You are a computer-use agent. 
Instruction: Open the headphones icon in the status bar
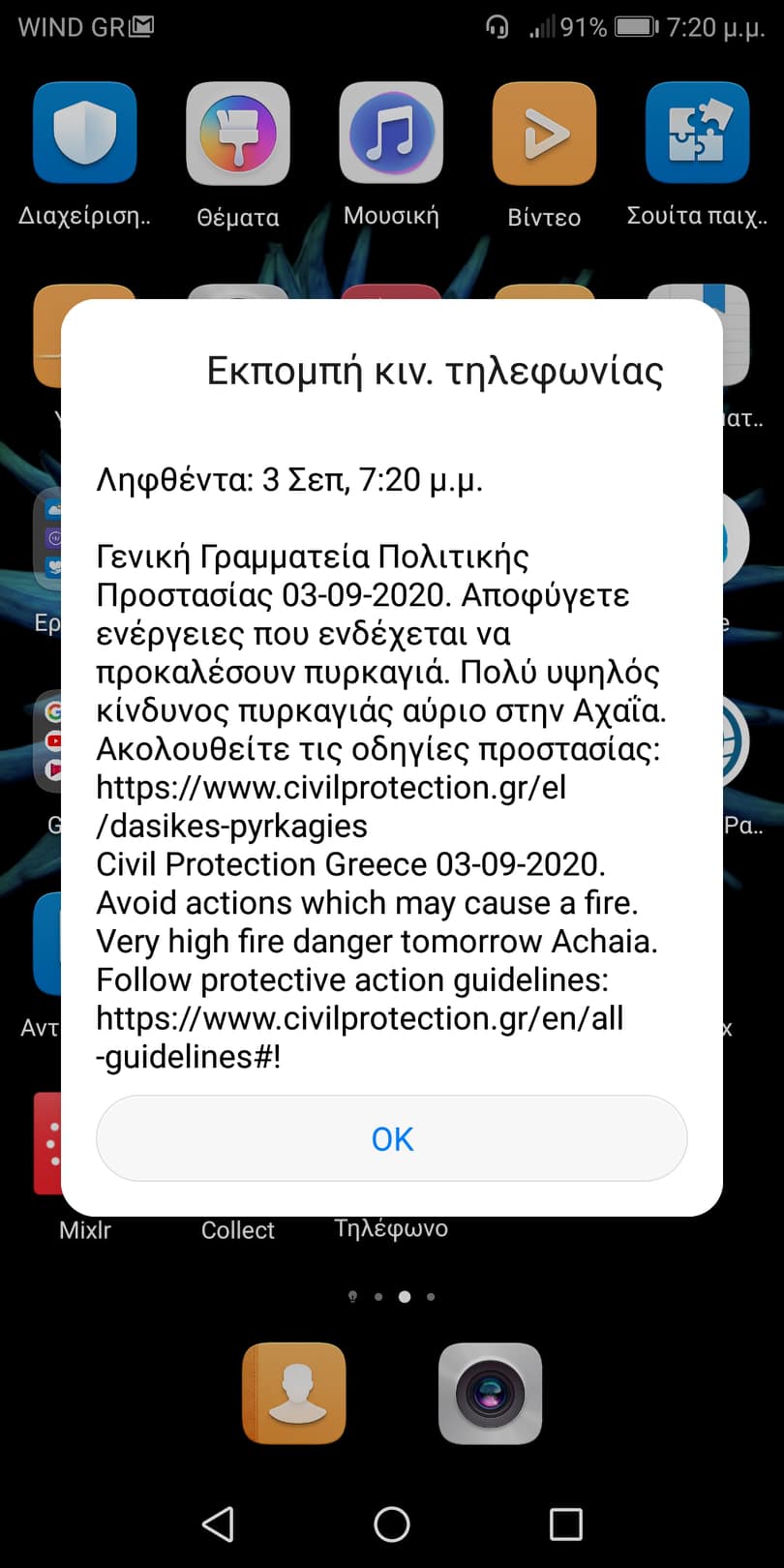[x=496, y=26]
